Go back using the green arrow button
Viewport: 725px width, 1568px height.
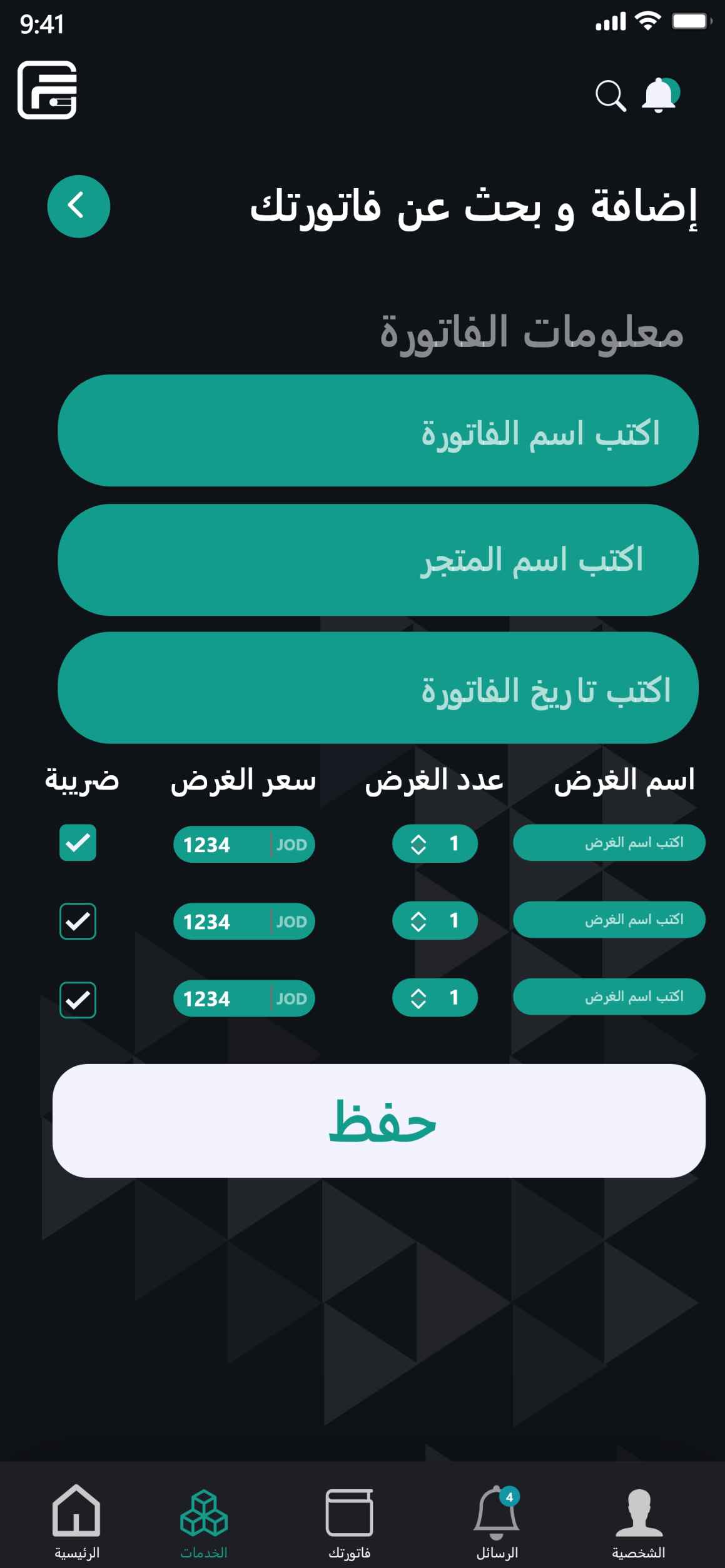[79, 206]
